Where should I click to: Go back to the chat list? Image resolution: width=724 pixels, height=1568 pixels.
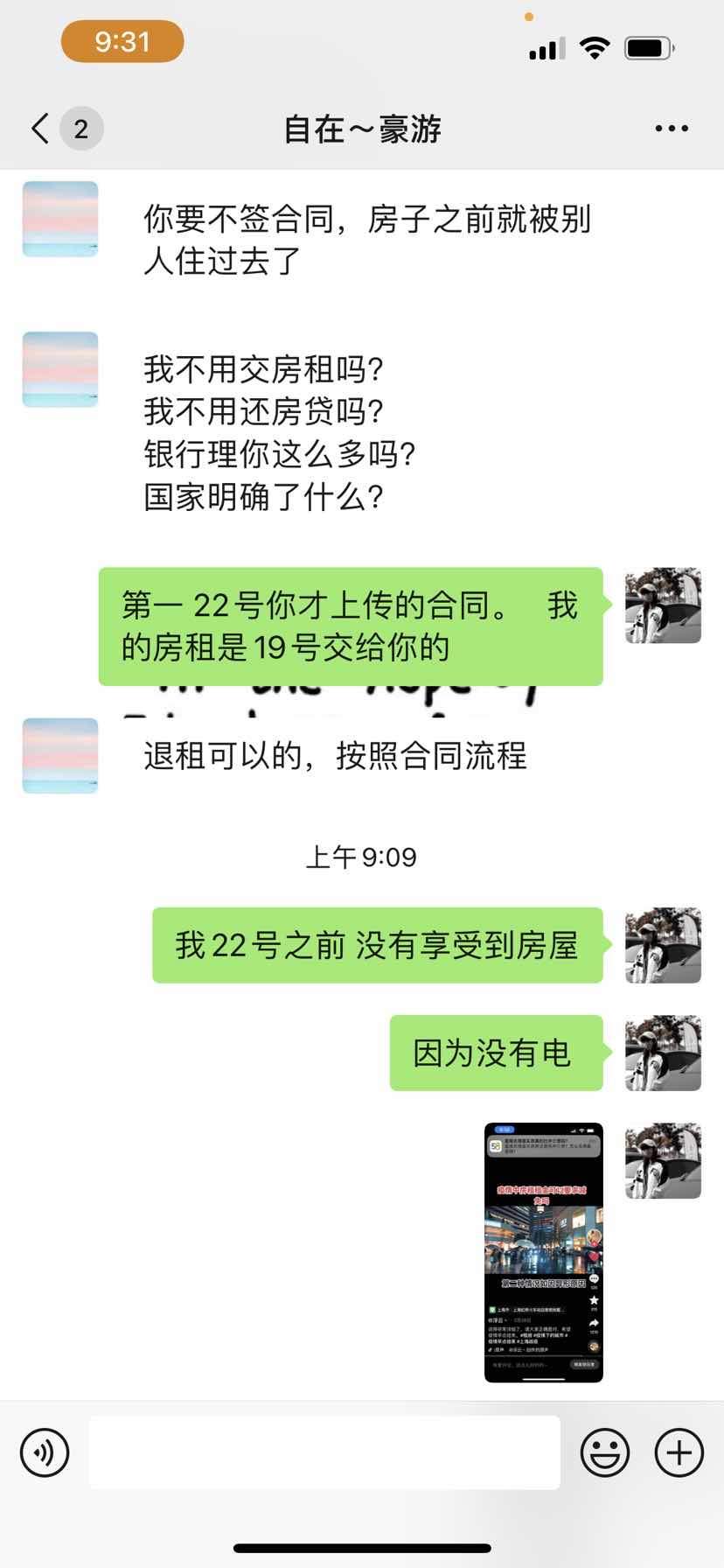40,129
